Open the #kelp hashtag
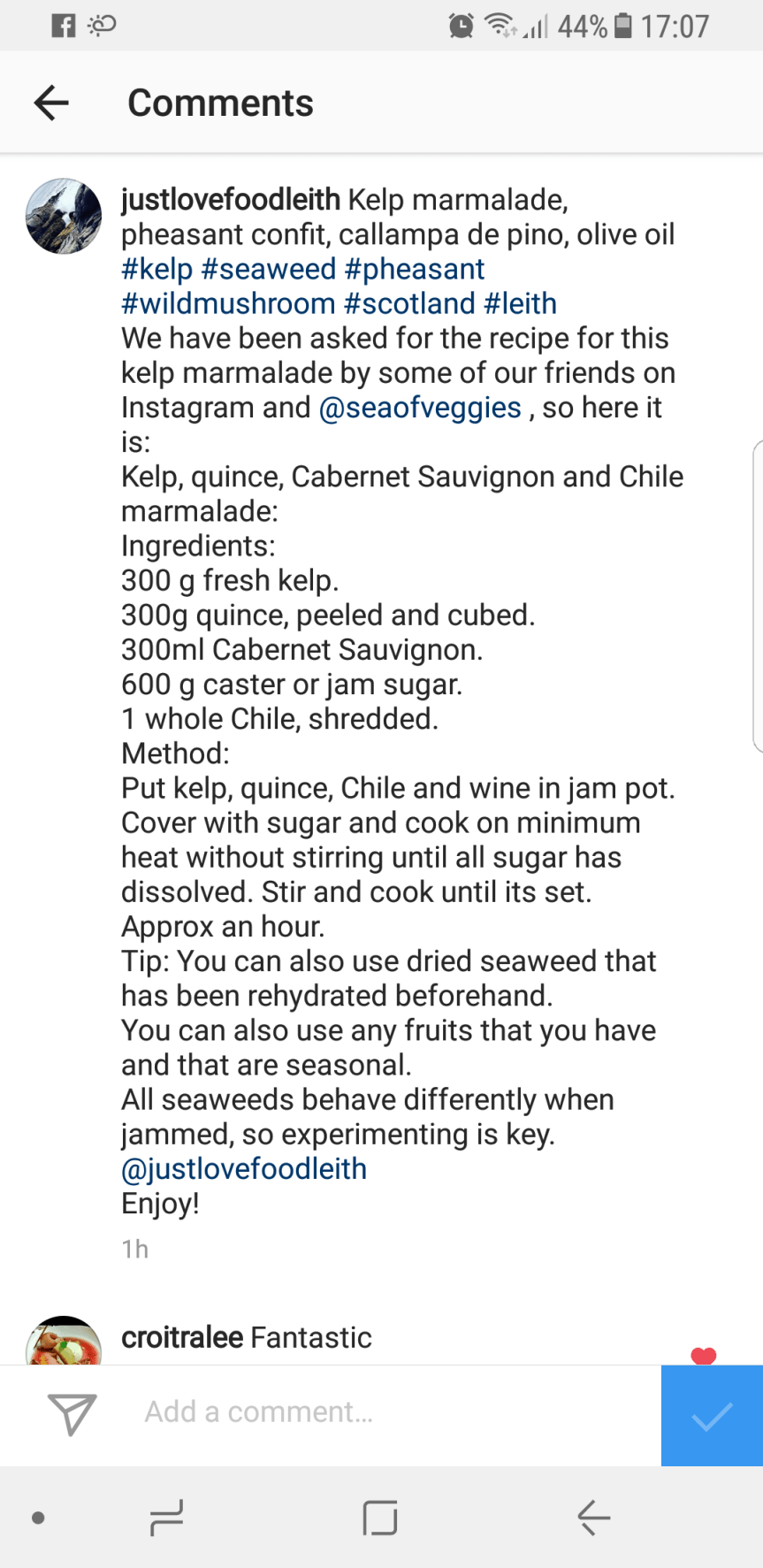The width and height of the screenshot is (763, 1568). pos(156,269)
